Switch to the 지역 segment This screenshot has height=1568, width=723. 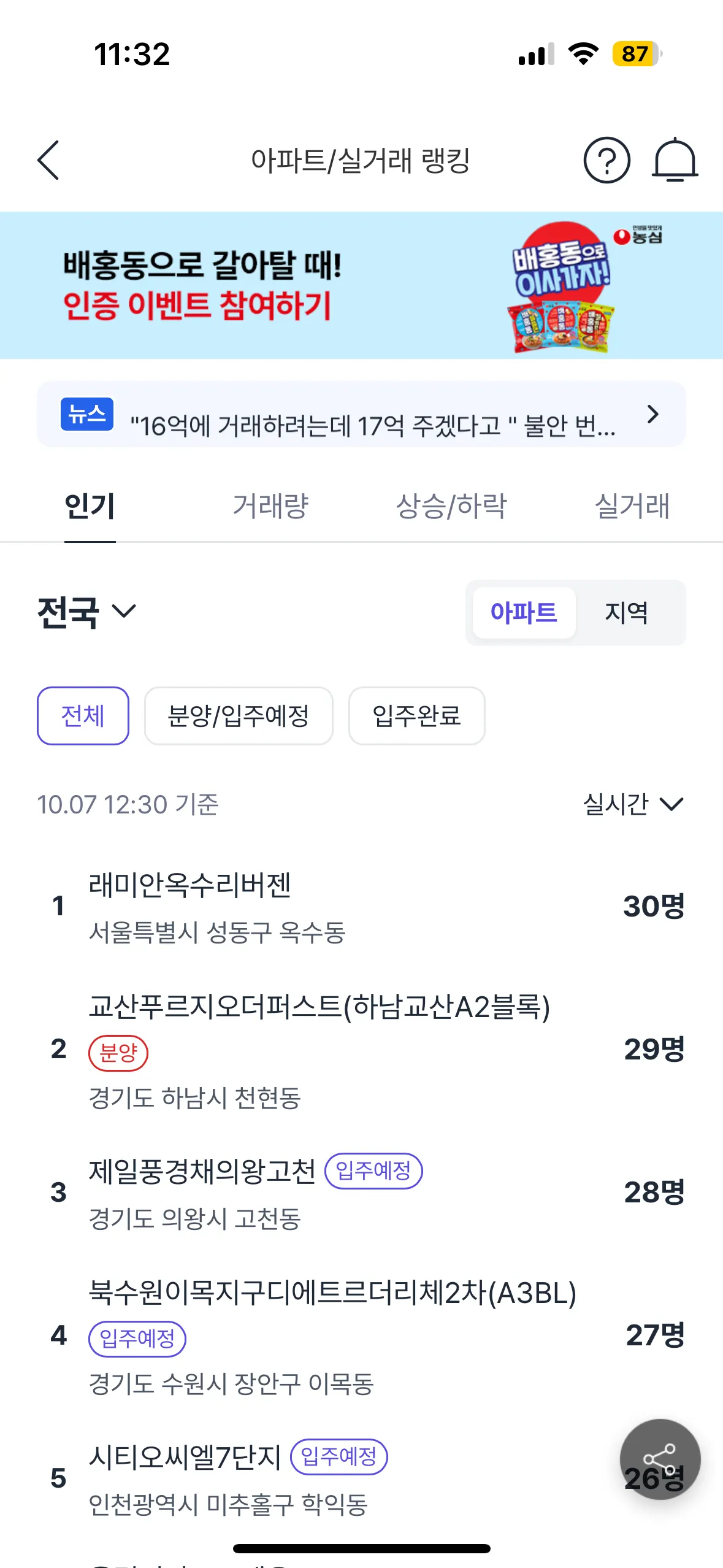[x=626, y=613]
